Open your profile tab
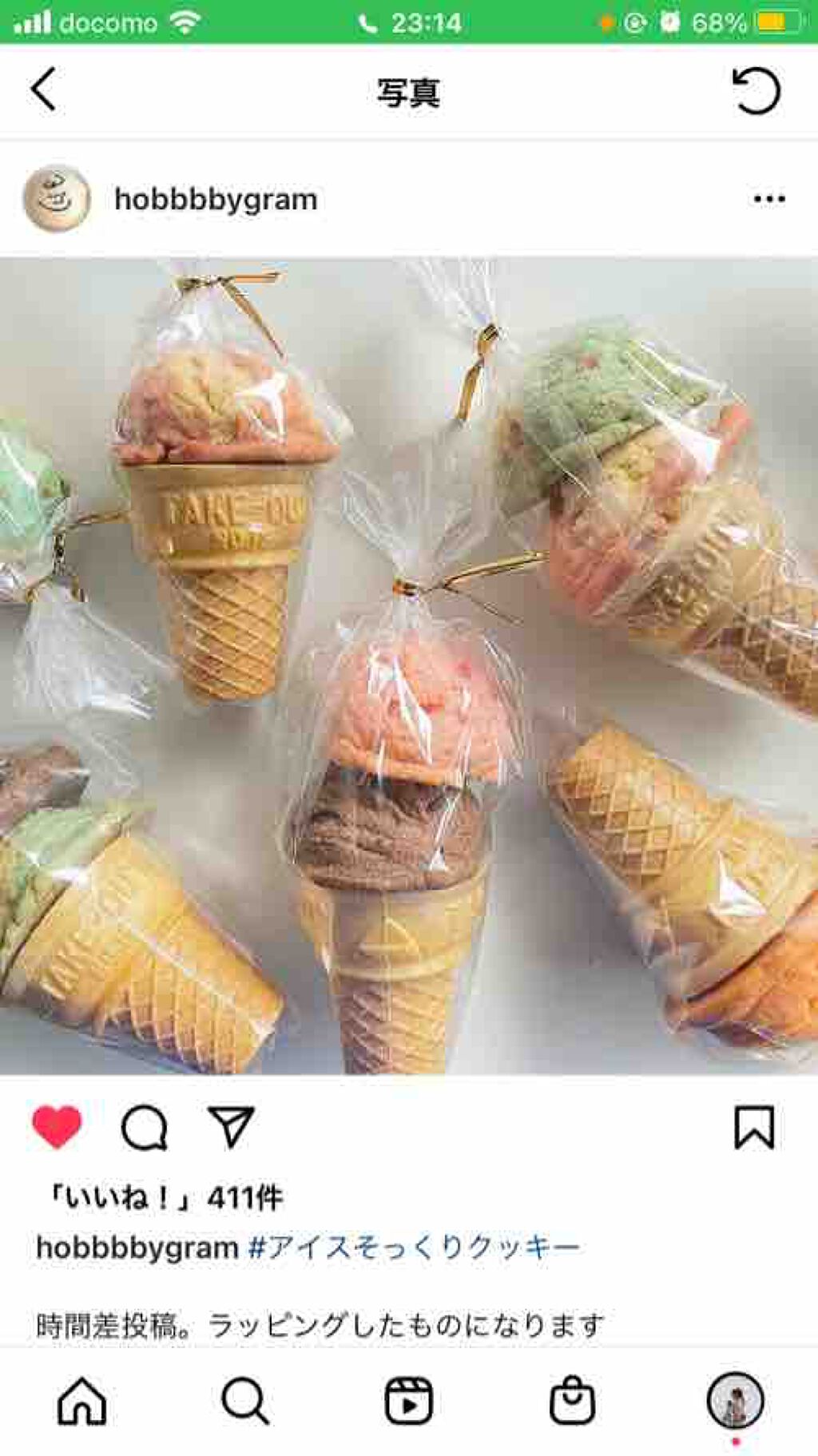 click(x=735, y=1401)
